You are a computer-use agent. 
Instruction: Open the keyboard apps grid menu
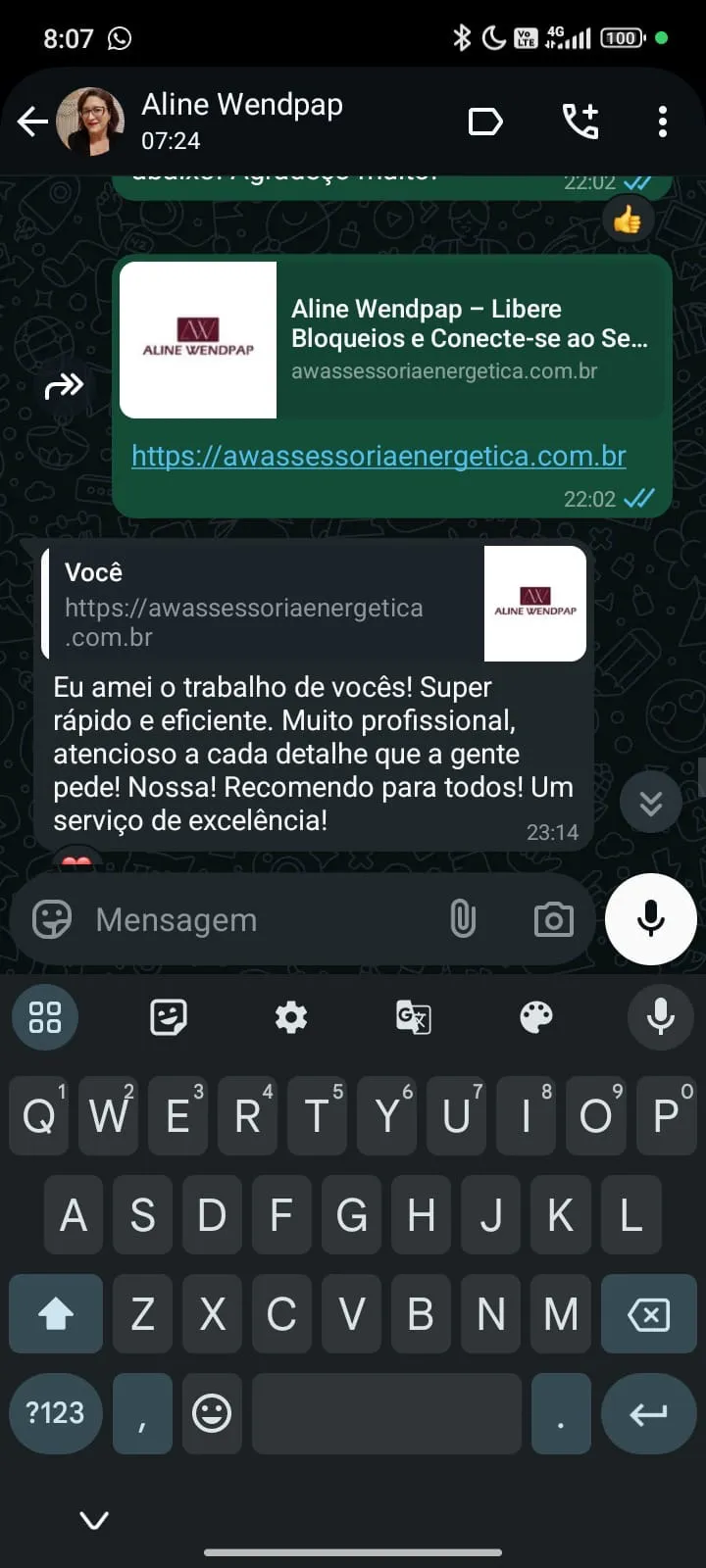pyautogui.click(x=44, y=1017)
